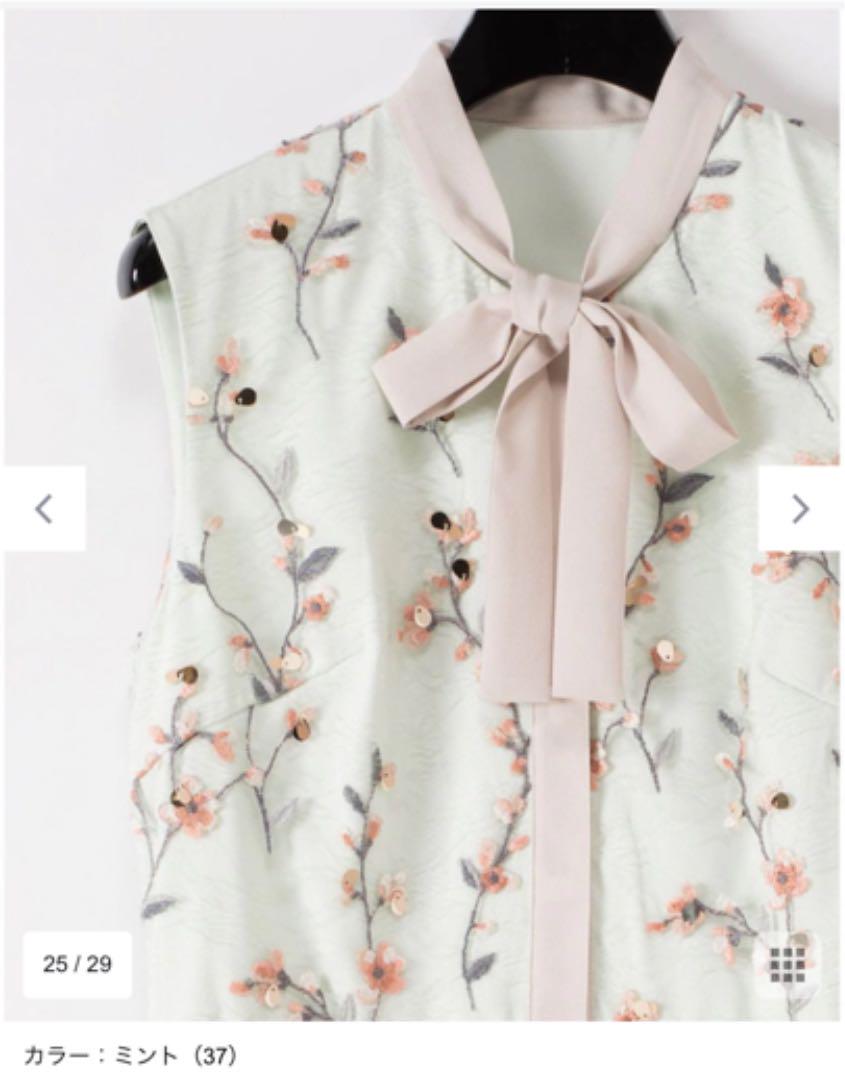Go to the previous product image

pyautogui.click(x=44, y=508)
